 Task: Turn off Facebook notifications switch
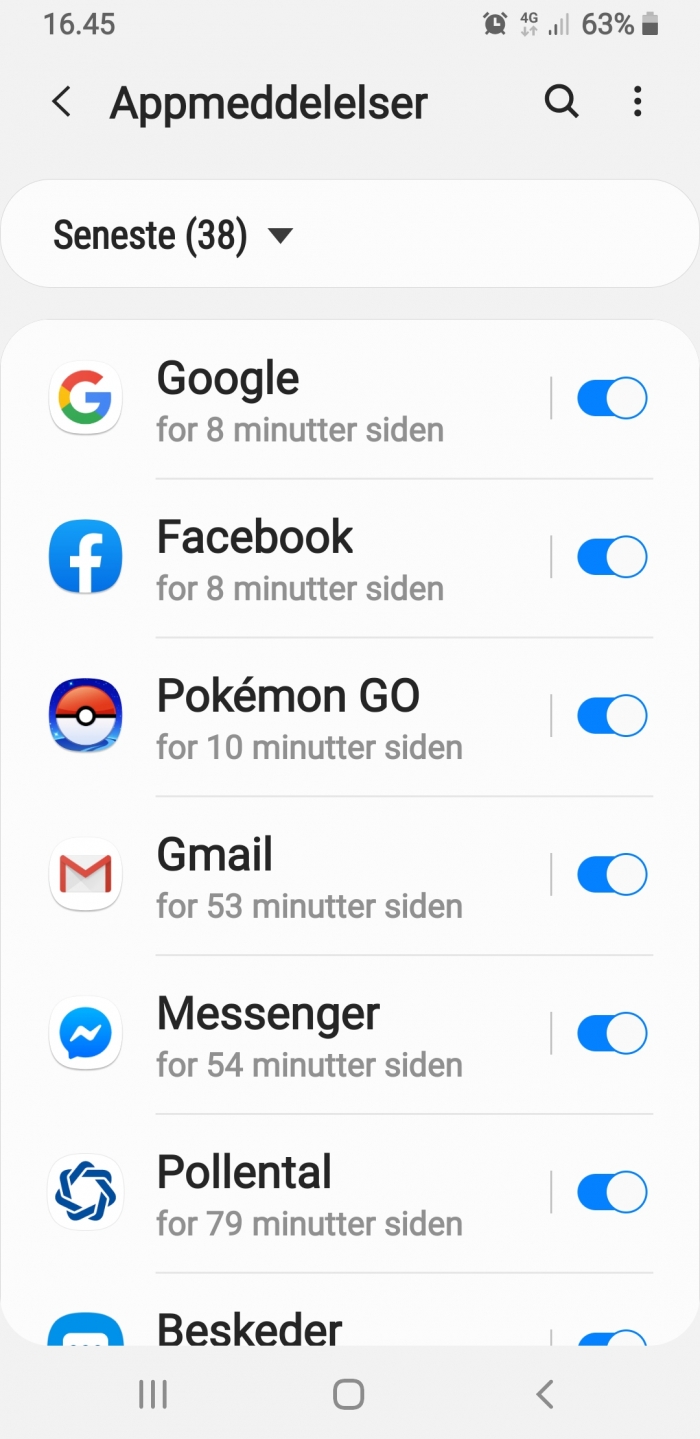pyautogui.click(x=612, y=556)
